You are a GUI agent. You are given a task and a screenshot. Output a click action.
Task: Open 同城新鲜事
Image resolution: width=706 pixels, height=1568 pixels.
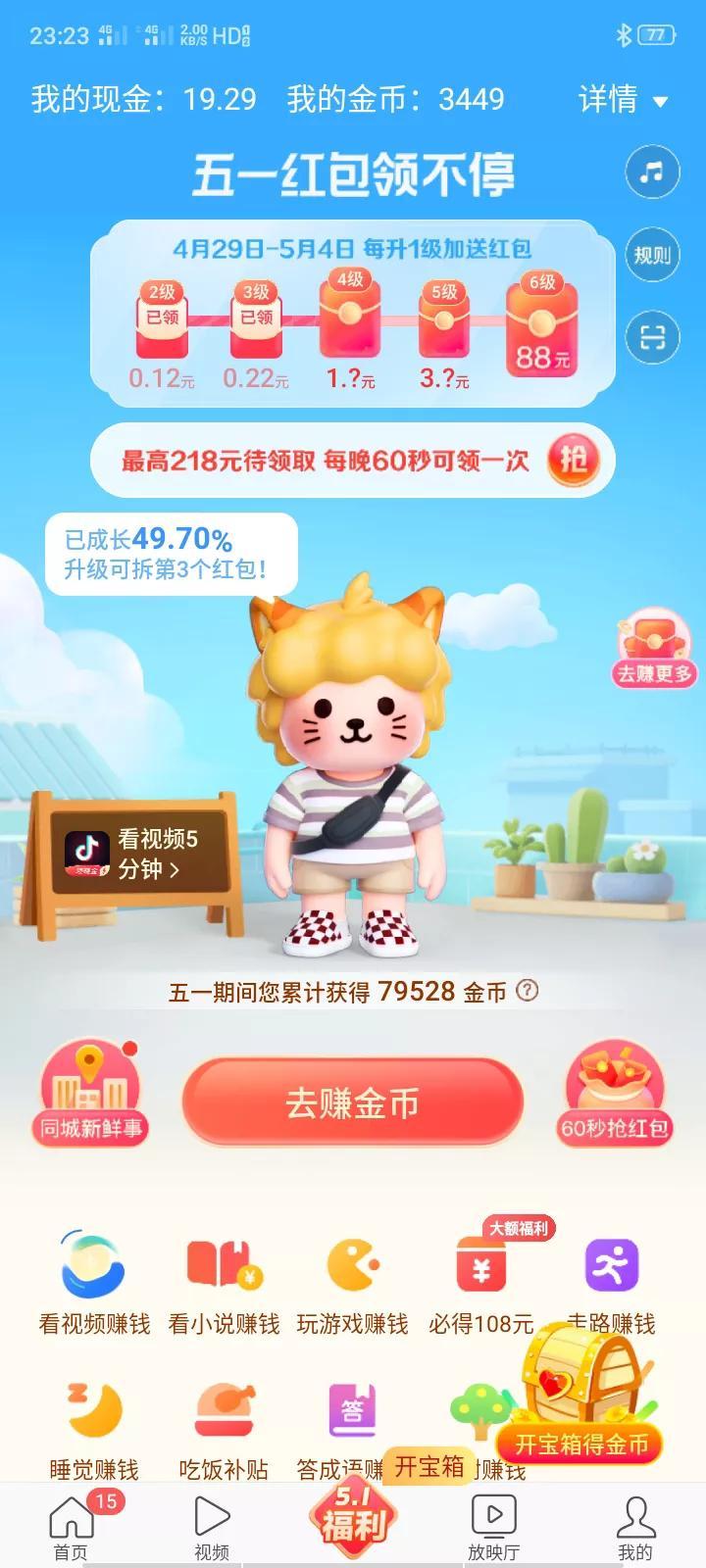pyautogui.click(x=91, y=1095)
